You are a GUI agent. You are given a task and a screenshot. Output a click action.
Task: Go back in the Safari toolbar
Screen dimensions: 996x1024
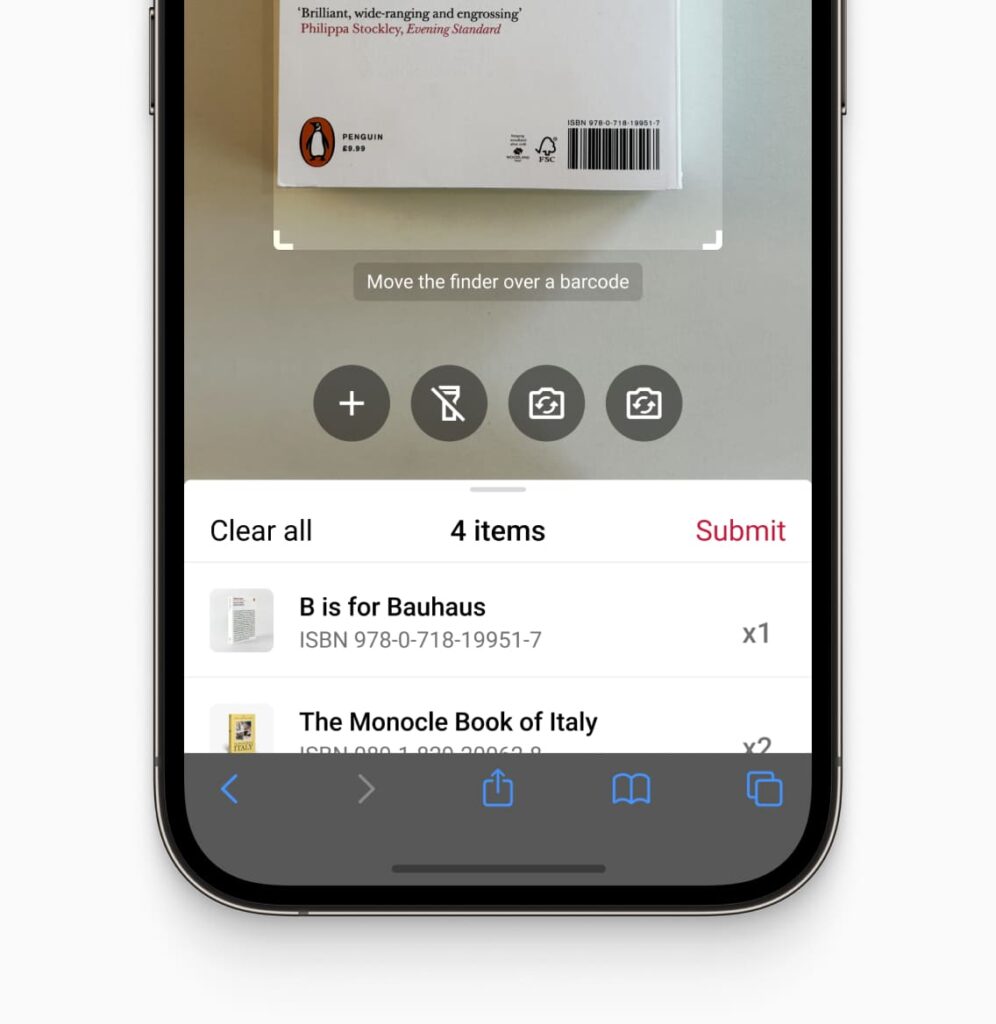click(229, 789)
